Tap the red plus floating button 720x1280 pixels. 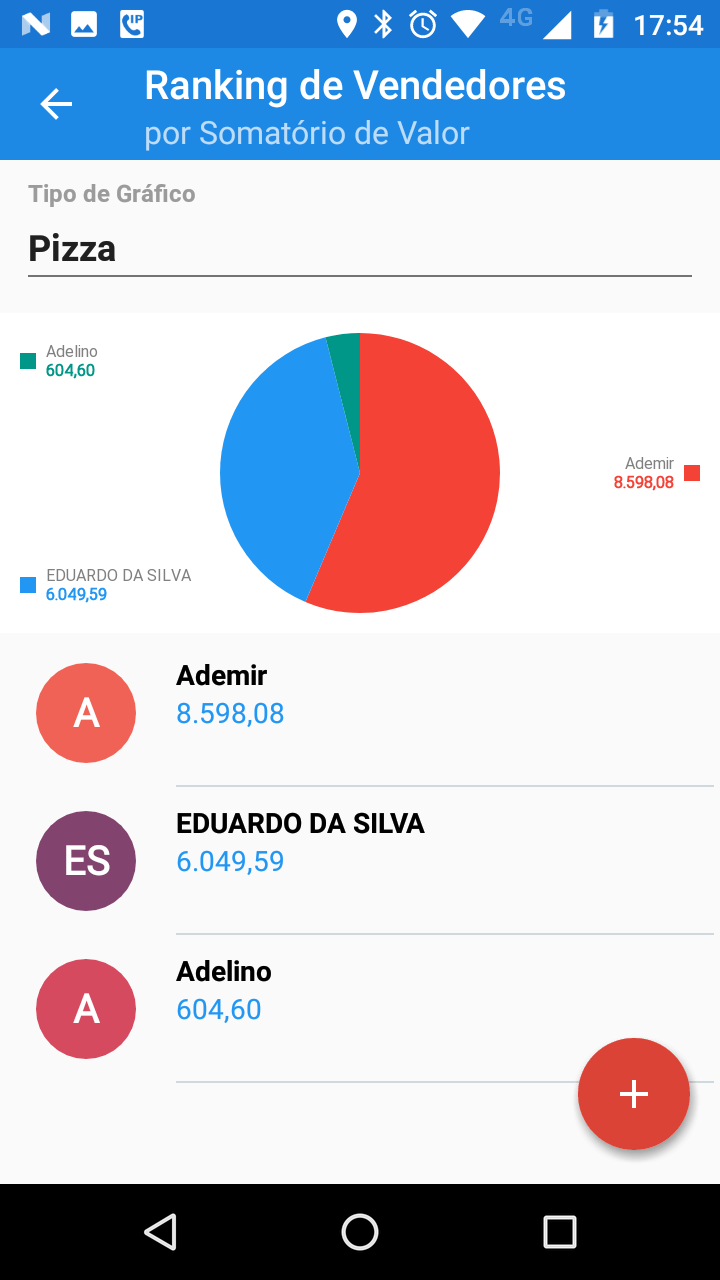[633, 1094]
